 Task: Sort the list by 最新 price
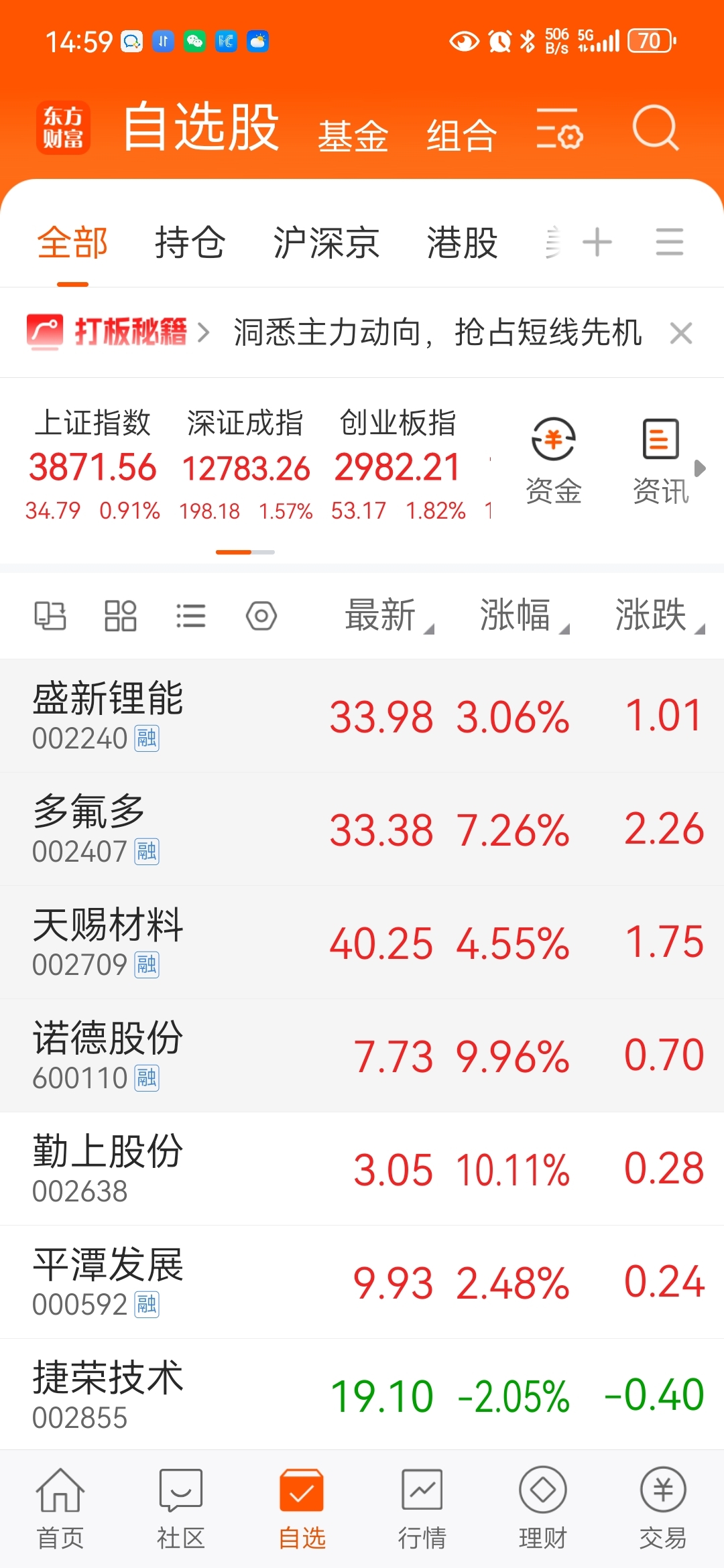[x=389, y=615]
